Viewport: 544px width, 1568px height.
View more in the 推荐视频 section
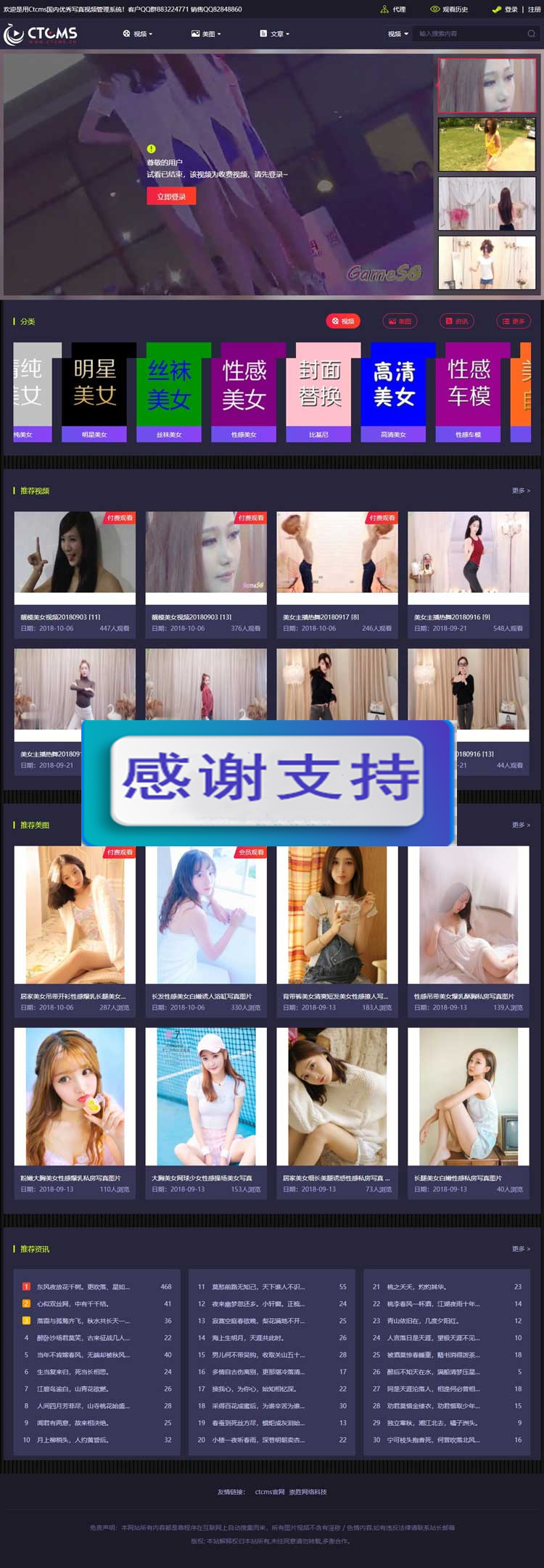521,491
